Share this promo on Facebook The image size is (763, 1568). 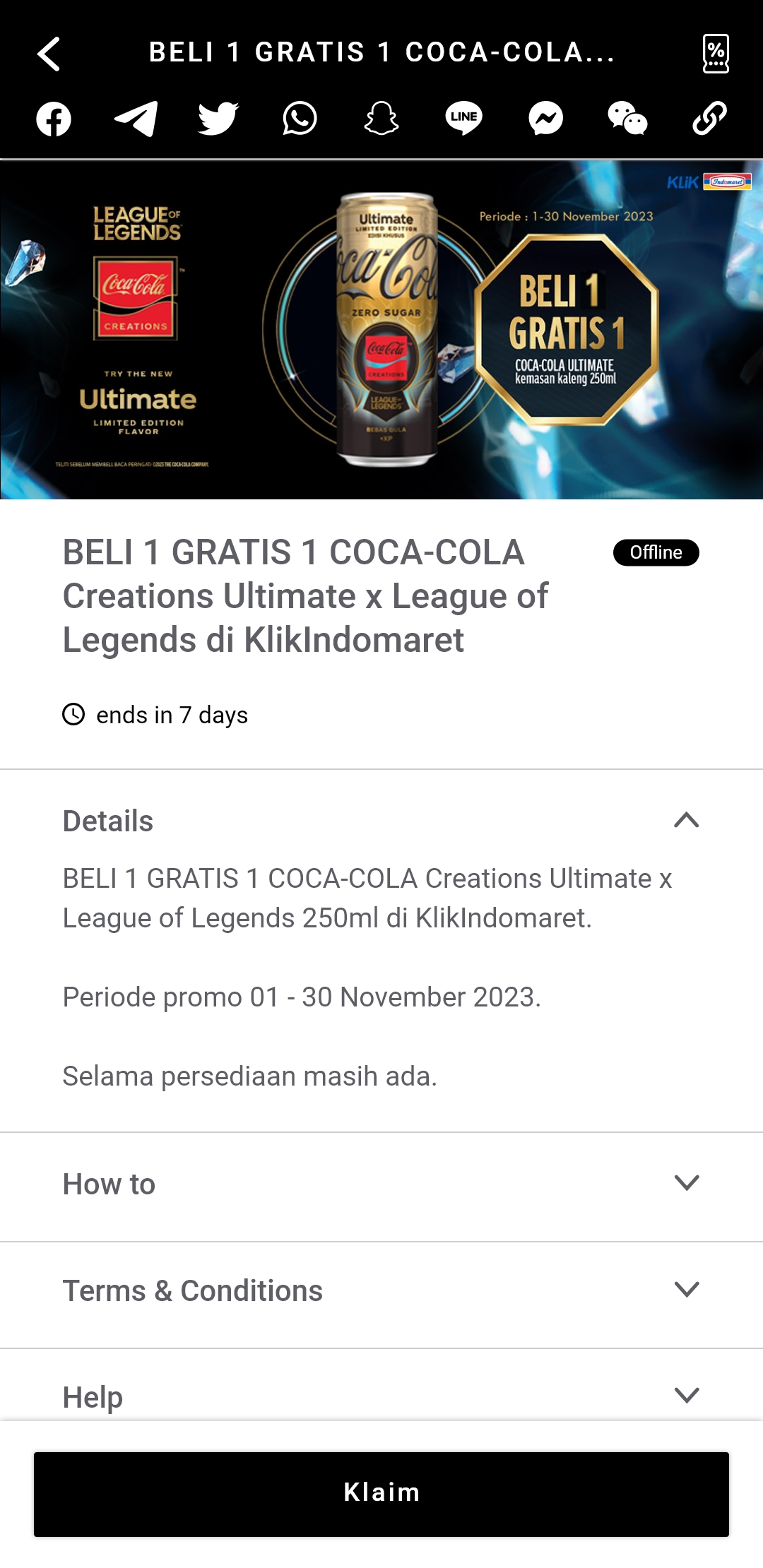(54, 119)
